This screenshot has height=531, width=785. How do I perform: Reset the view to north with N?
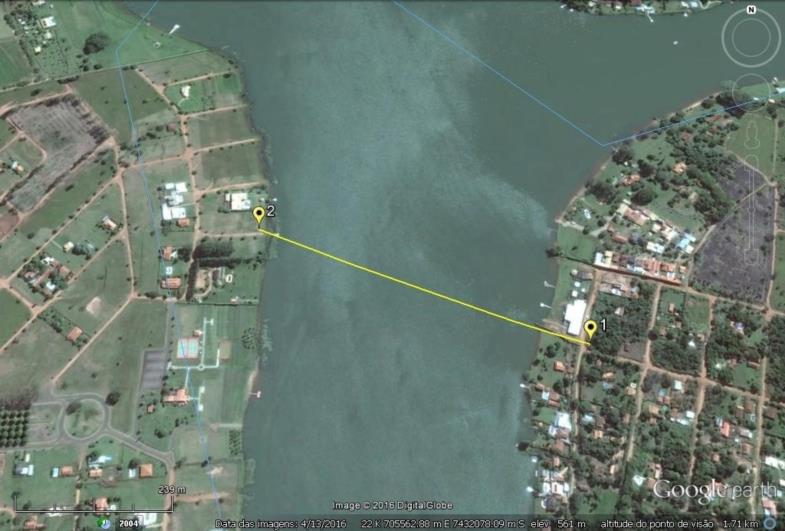point(750,11)
